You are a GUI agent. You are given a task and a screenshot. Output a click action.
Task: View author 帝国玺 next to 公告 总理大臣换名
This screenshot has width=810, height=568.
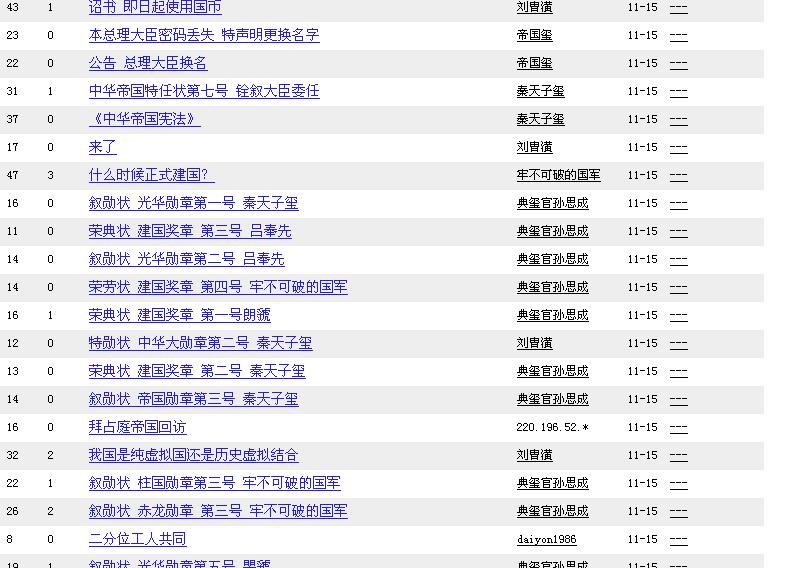coord(535,64)
